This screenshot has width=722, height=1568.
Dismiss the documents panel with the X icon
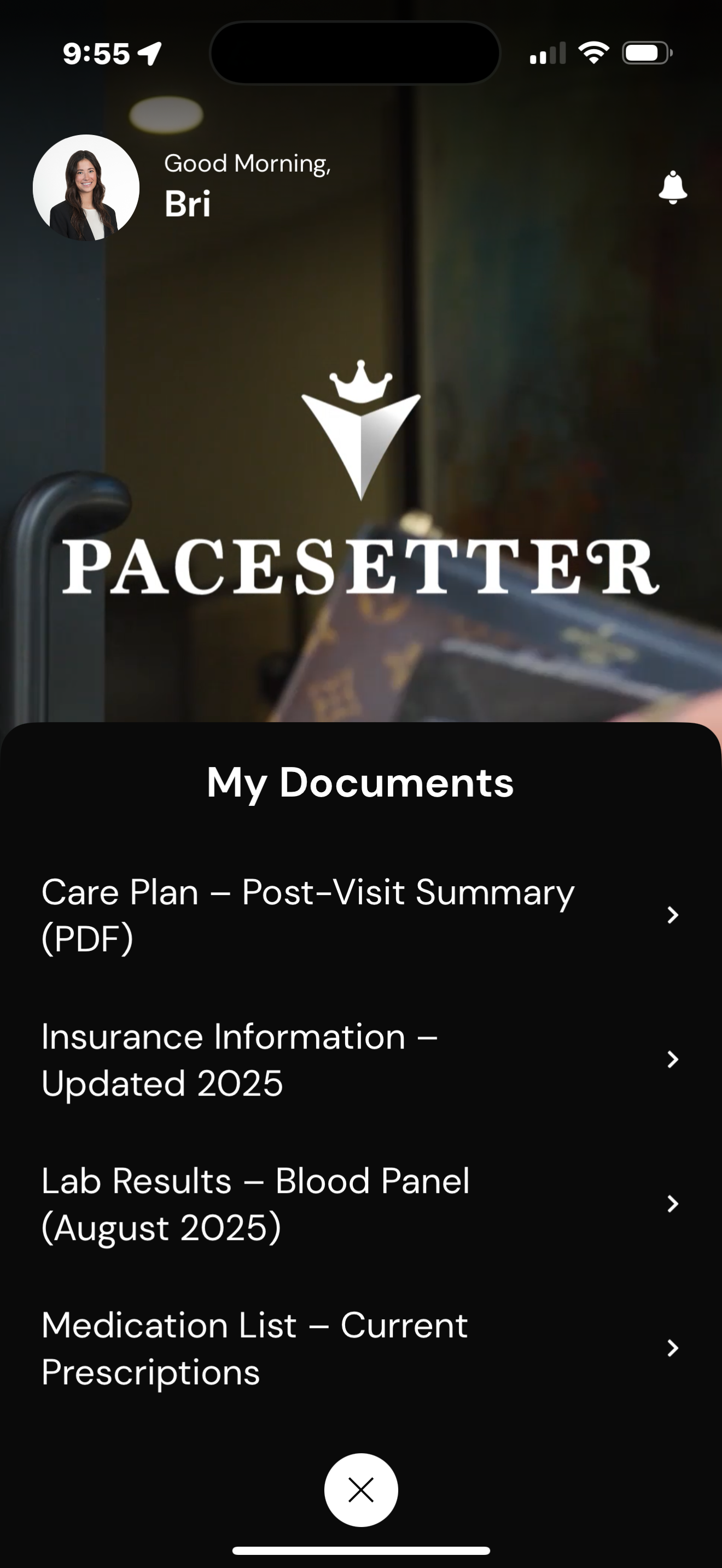[x=360, y=1489]
